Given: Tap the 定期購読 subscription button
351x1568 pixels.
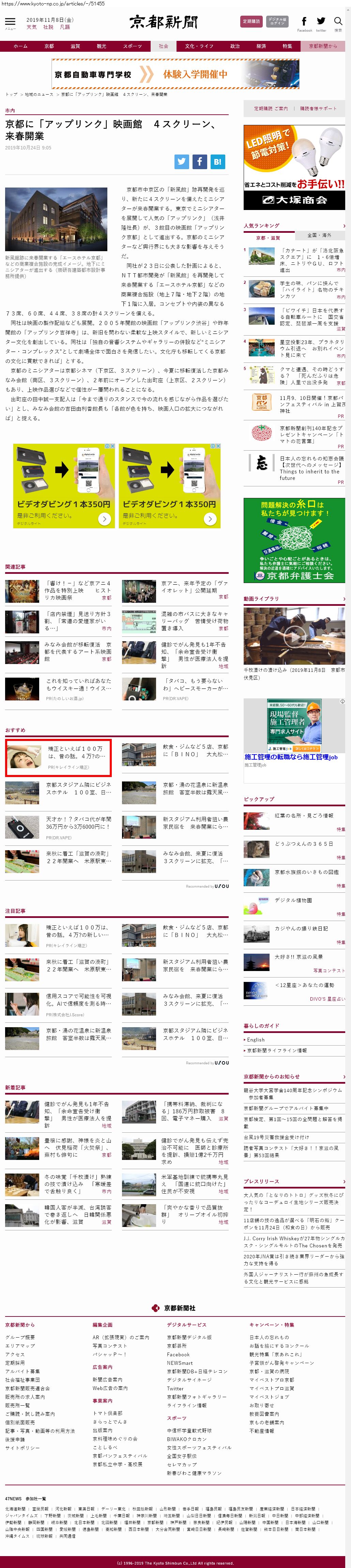Looking at the screenshot, I should tap(251, 21).
